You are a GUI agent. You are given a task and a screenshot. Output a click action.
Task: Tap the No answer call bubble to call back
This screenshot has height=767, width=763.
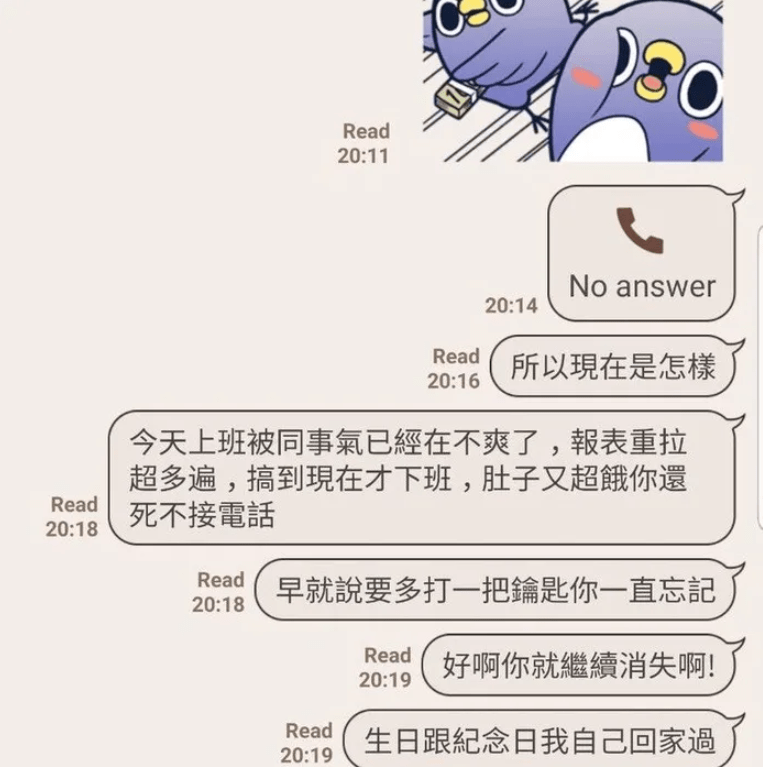pyautogui.click(x=642, y=254)
